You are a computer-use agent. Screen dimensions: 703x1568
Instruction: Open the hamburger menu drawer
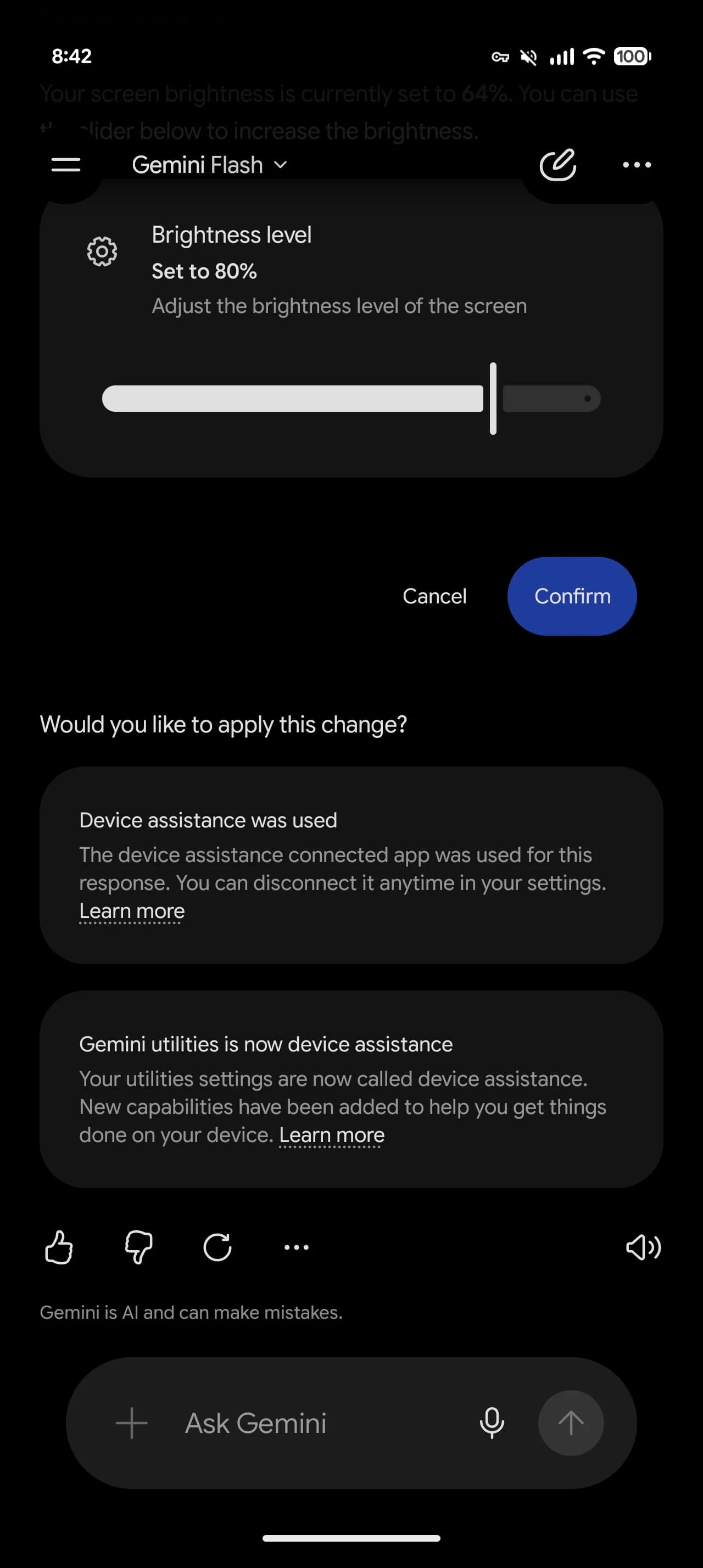pos(66,165)
